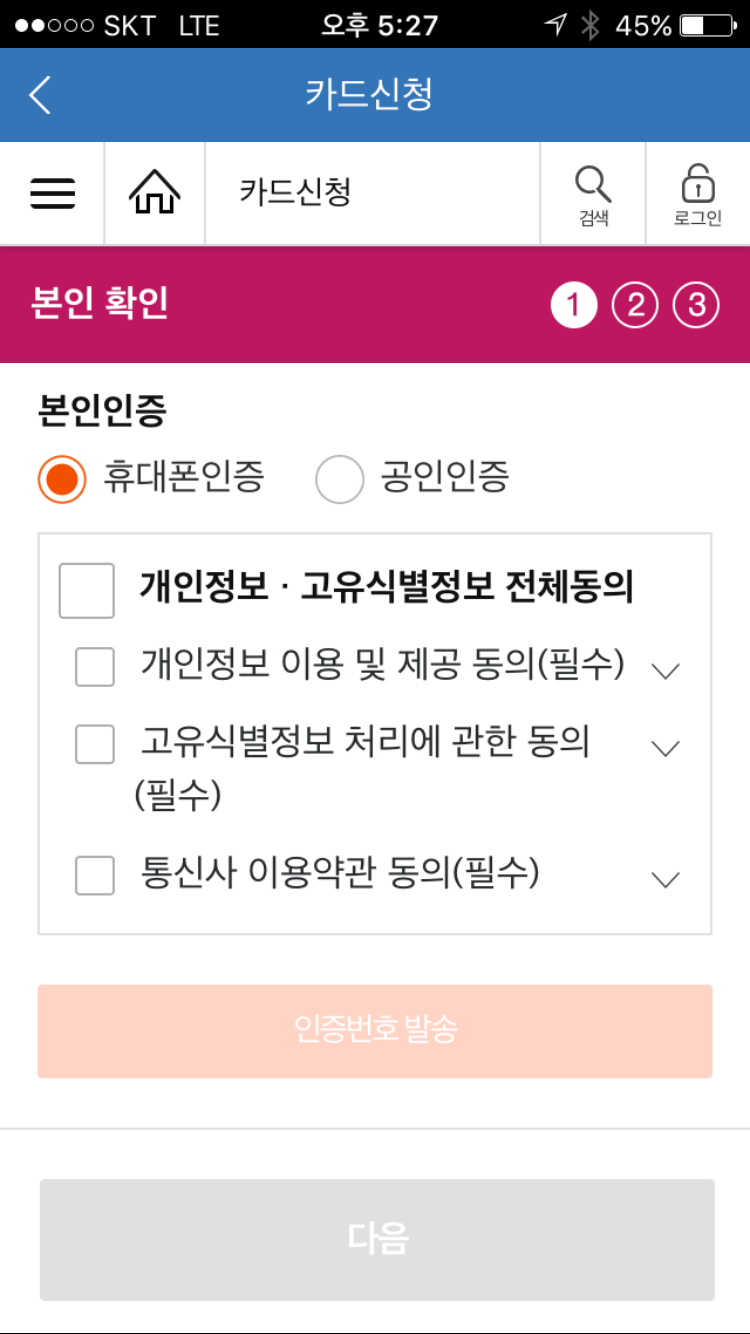The height and width of the screenshot is (1334, 750).
Task: Select the 공인인증 radio button
Action: [339, 478]
